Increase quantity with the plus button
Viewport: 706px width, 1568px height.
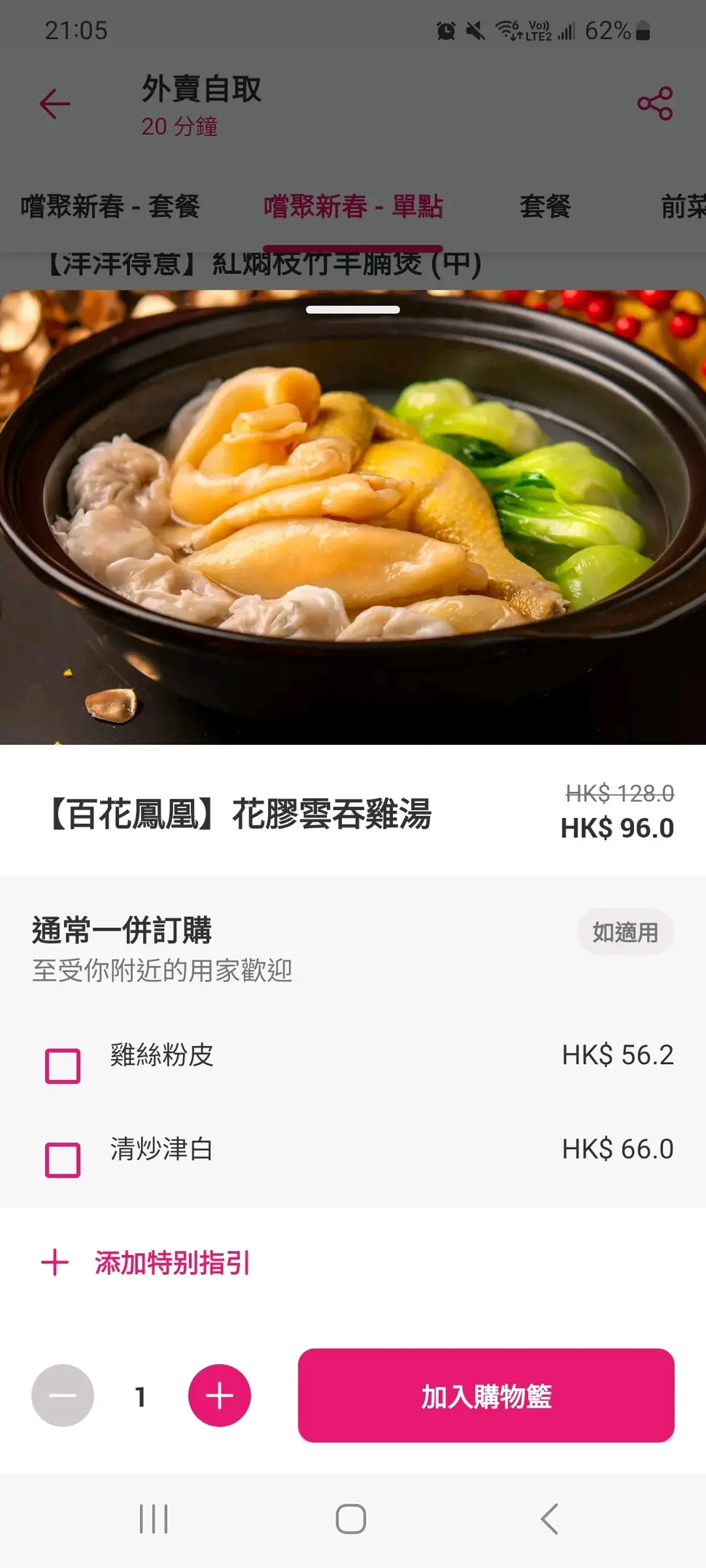click(x=219, y=1395)
